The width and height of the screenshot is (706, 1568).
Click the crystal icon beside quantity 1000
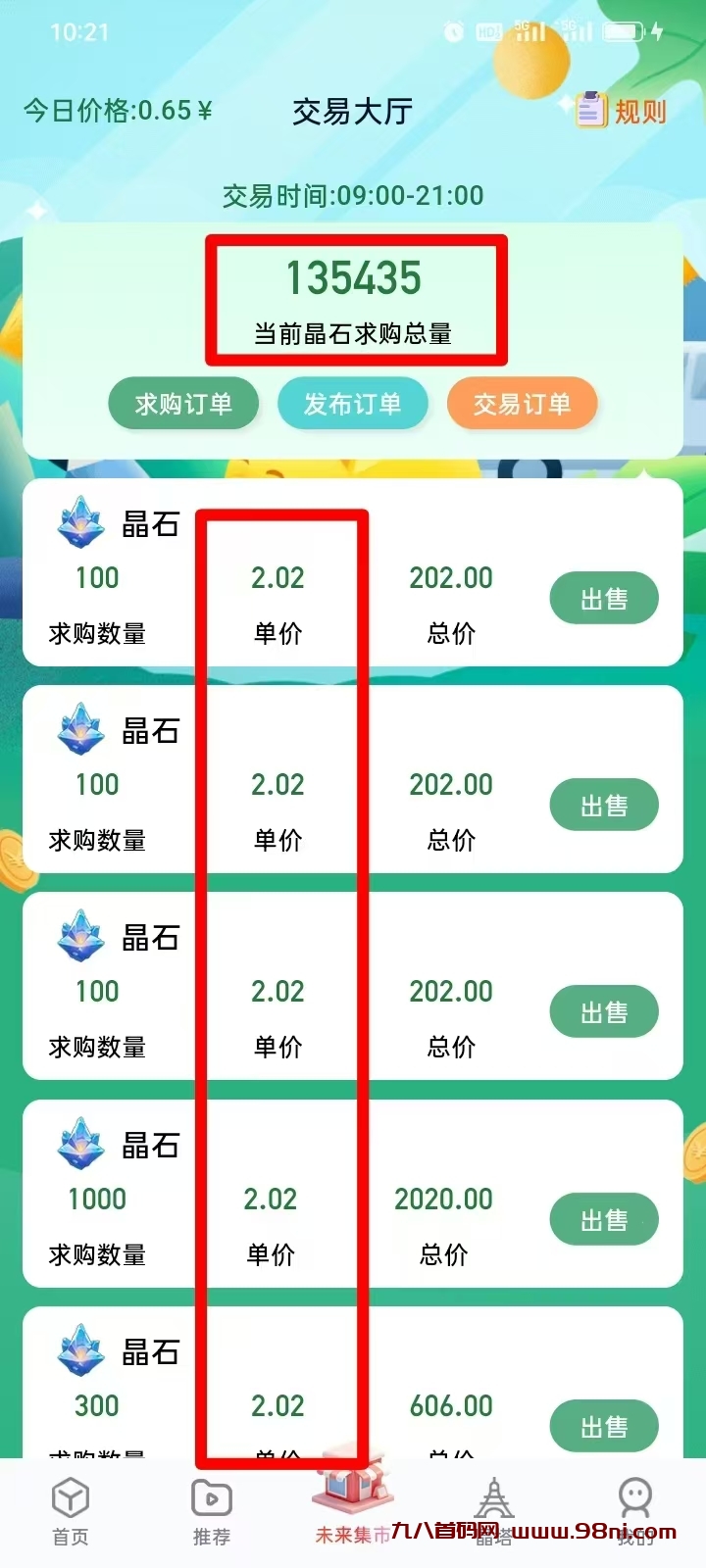80,1145
